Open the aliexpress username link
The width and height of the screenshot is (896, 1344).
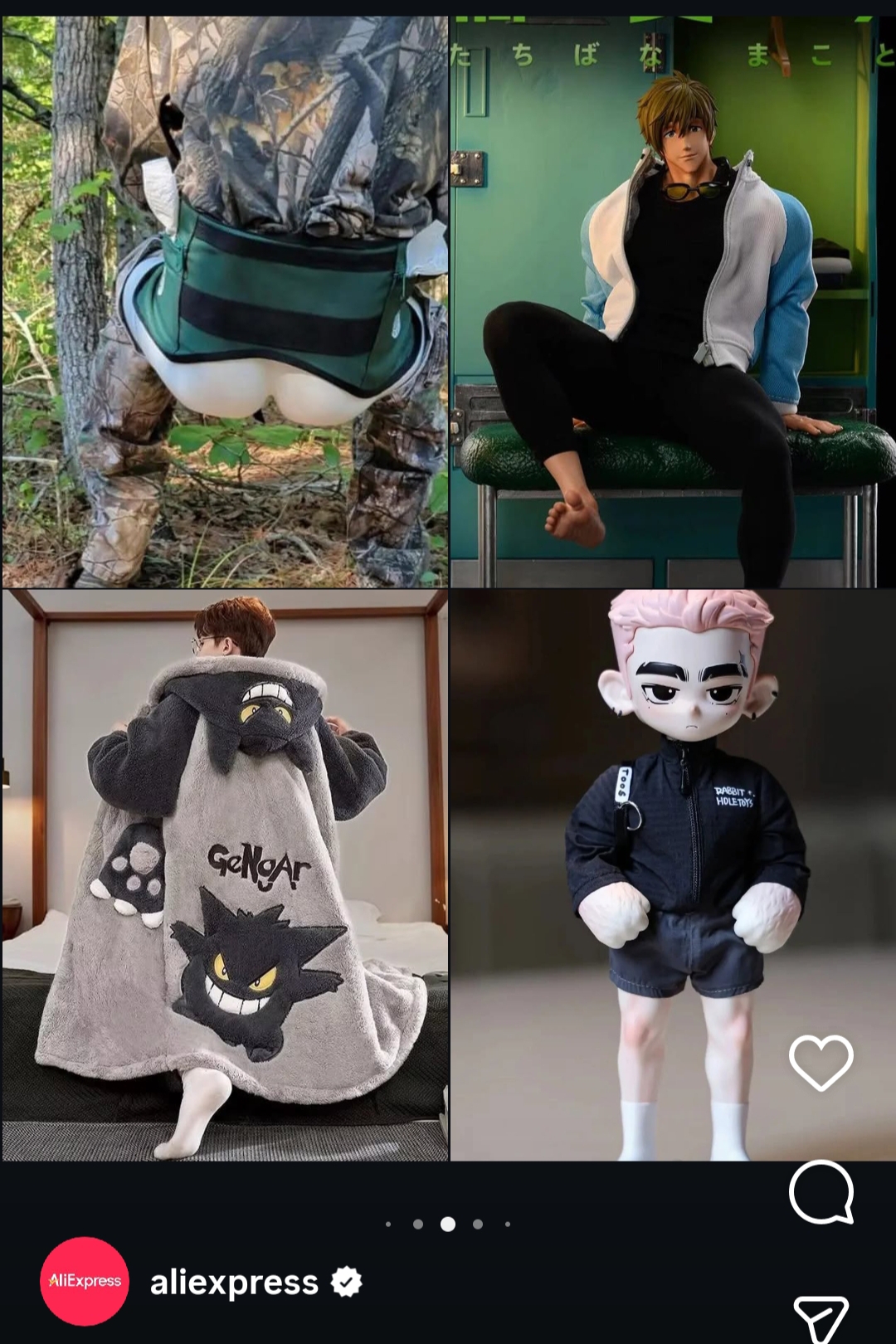(234, 1283)
